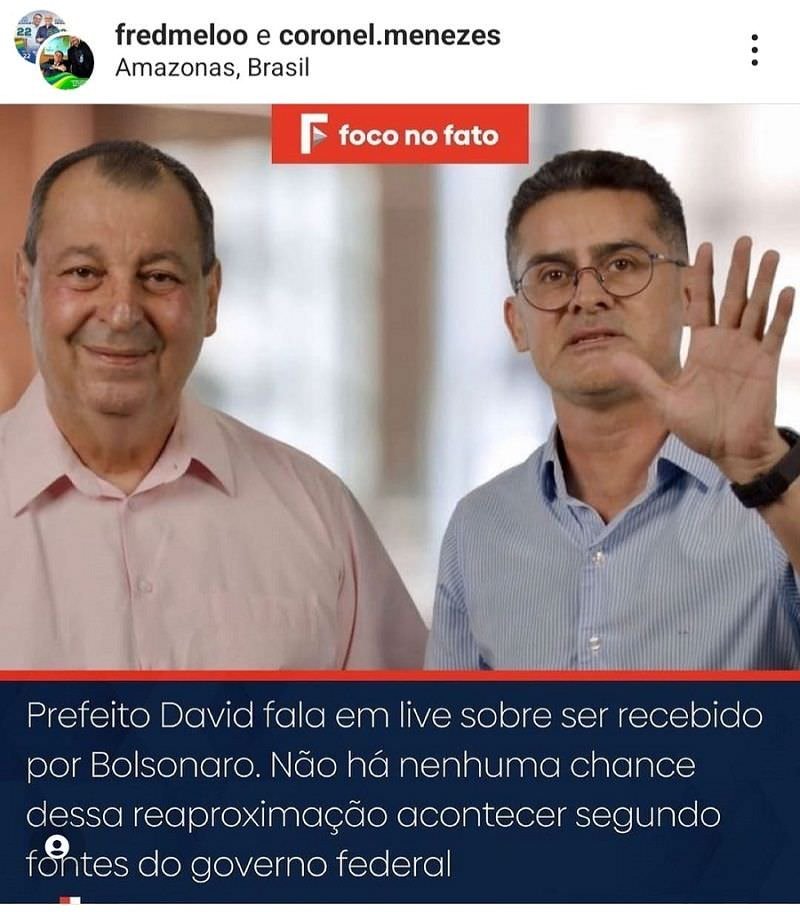Screen dimensions: 800x912
Task: Tap the joint profile avatar
Action: coord(54,49)
